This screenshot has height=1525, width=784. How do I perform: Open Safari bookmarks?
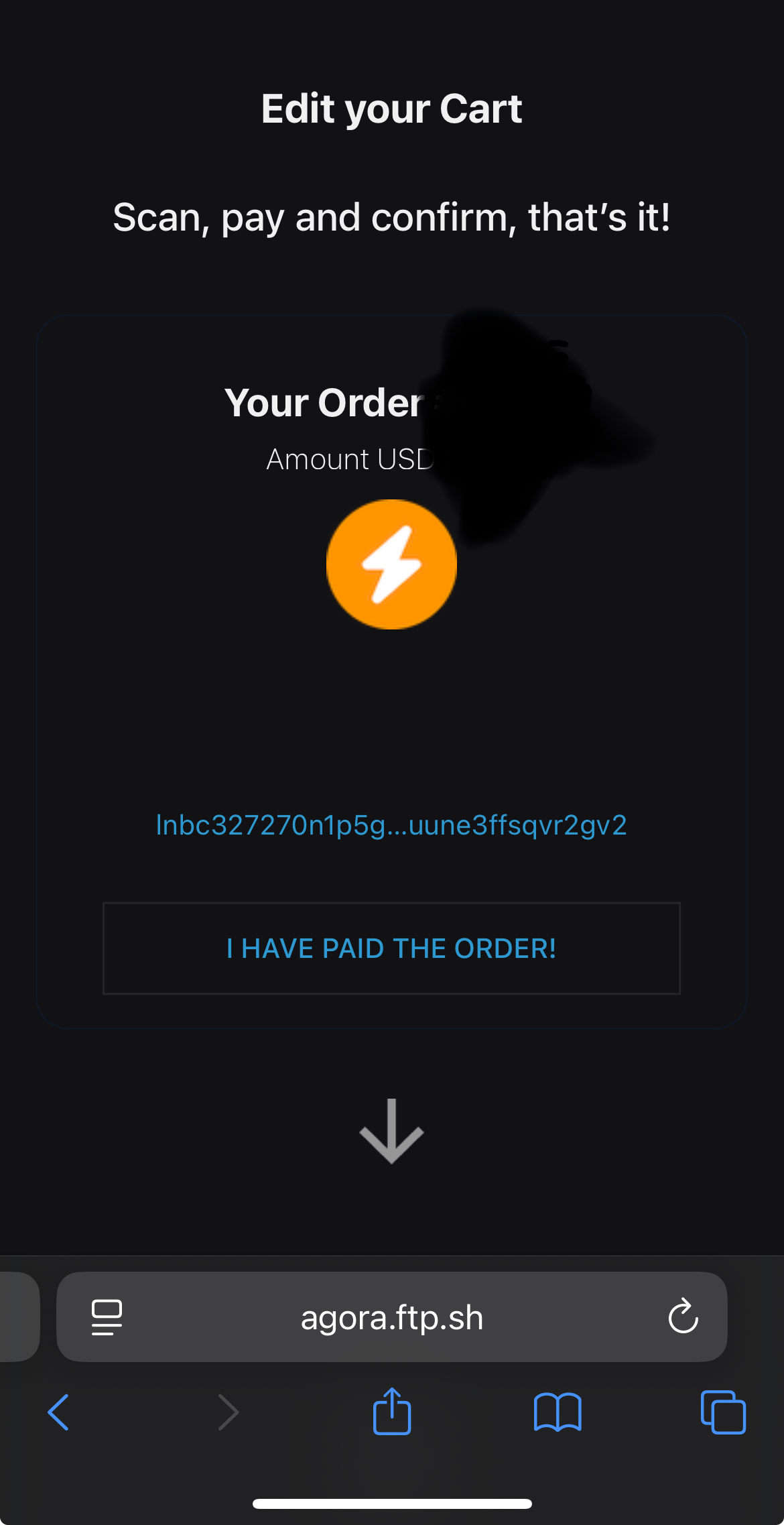coord(558,1412)
